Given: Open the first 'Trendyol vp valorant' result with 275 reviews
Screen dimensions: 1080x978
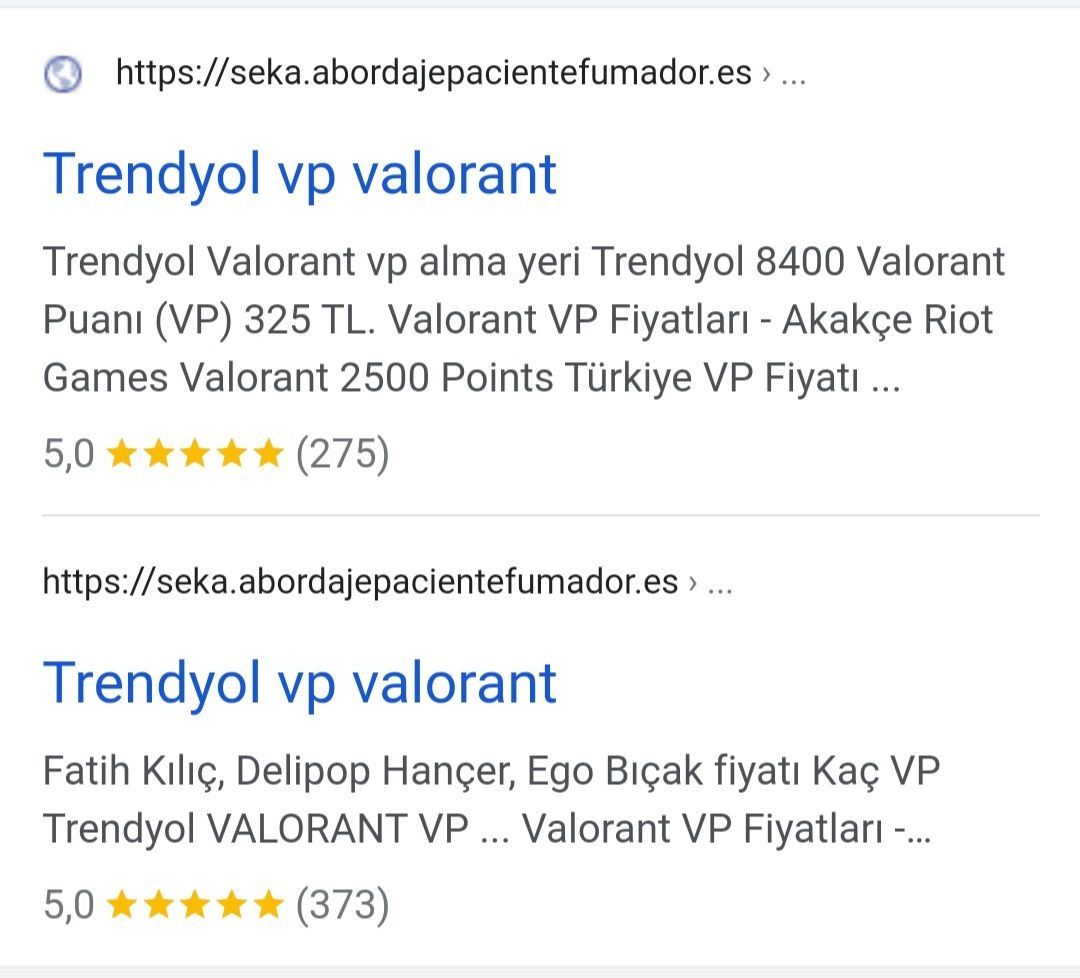Looking at the screenshot, I should (300, 174).
